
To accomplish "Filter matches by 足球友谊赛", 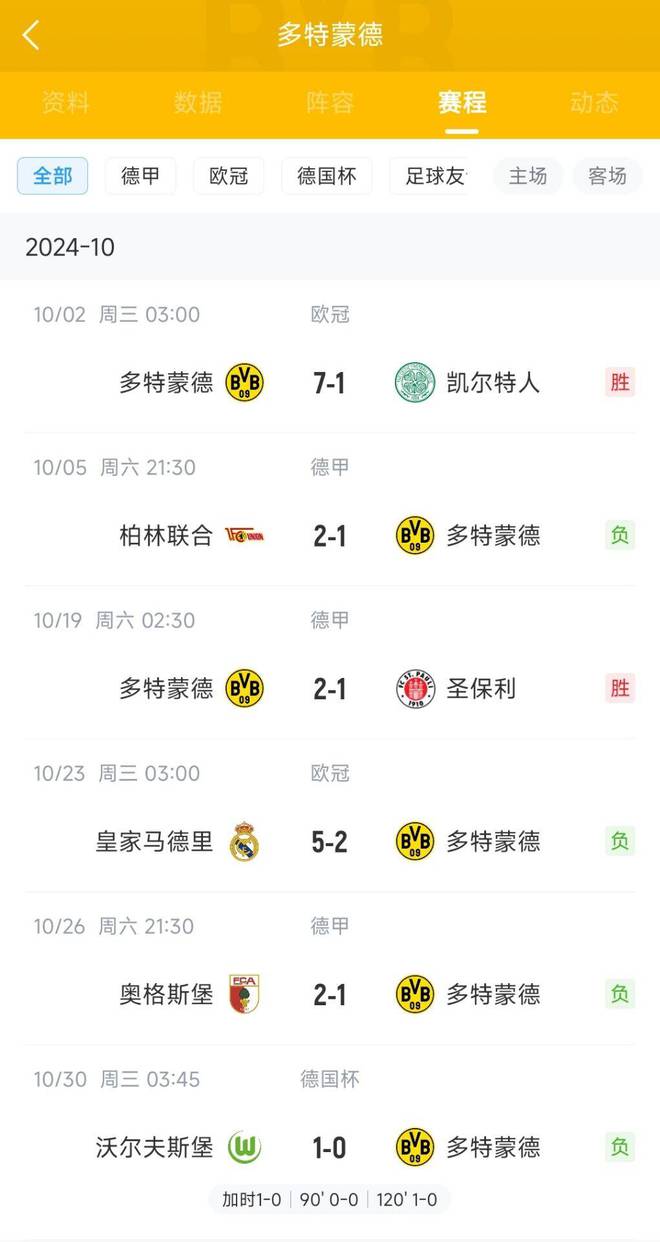I will point(435,176).
